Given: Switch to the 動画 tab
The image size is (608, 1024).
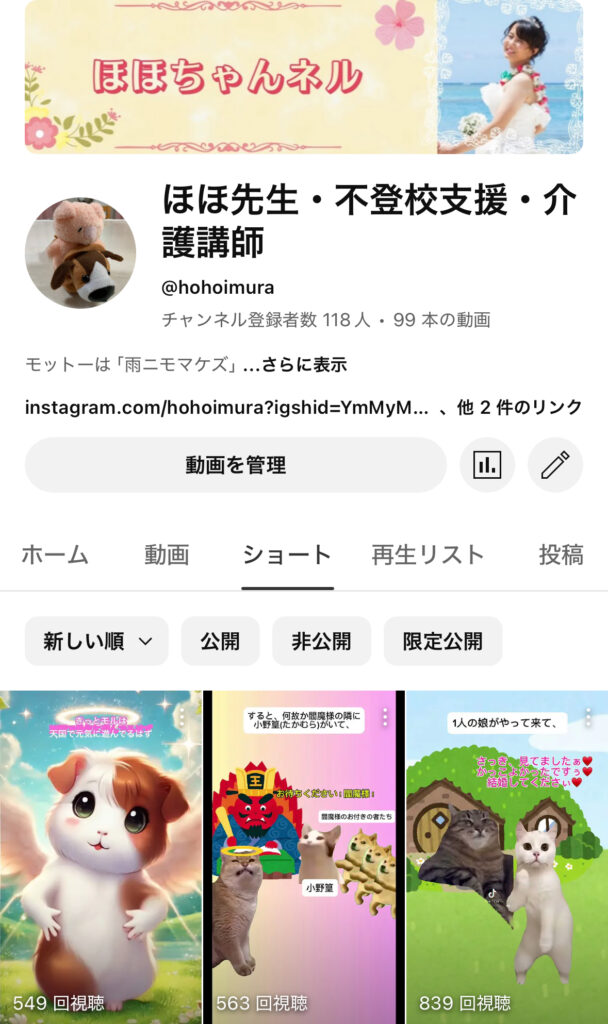Looking at the screenshot, I should click(x=166, y=555).
